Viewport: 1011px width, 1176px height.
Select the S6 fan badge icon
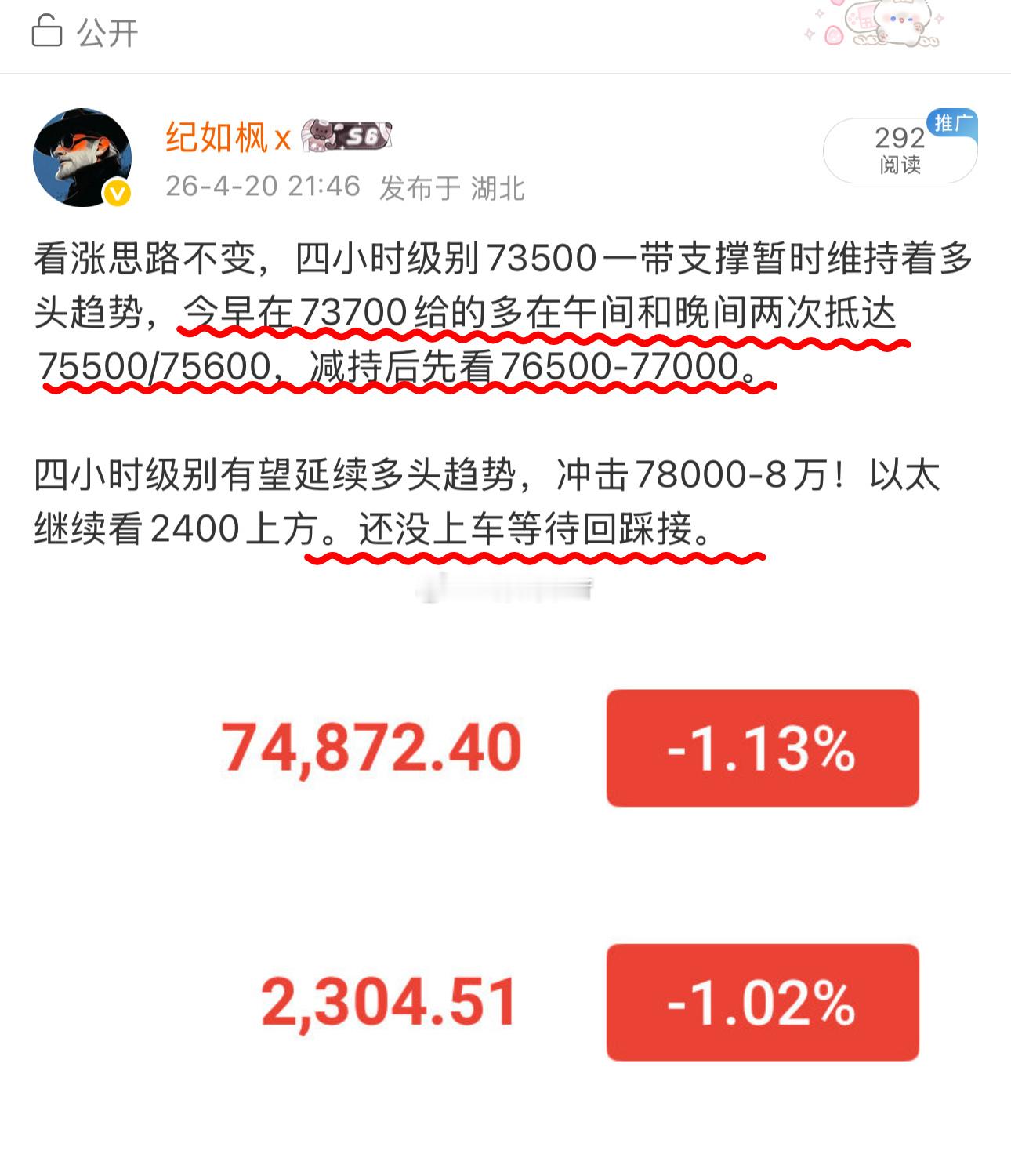pyautogui.click(x=348, y=136)
